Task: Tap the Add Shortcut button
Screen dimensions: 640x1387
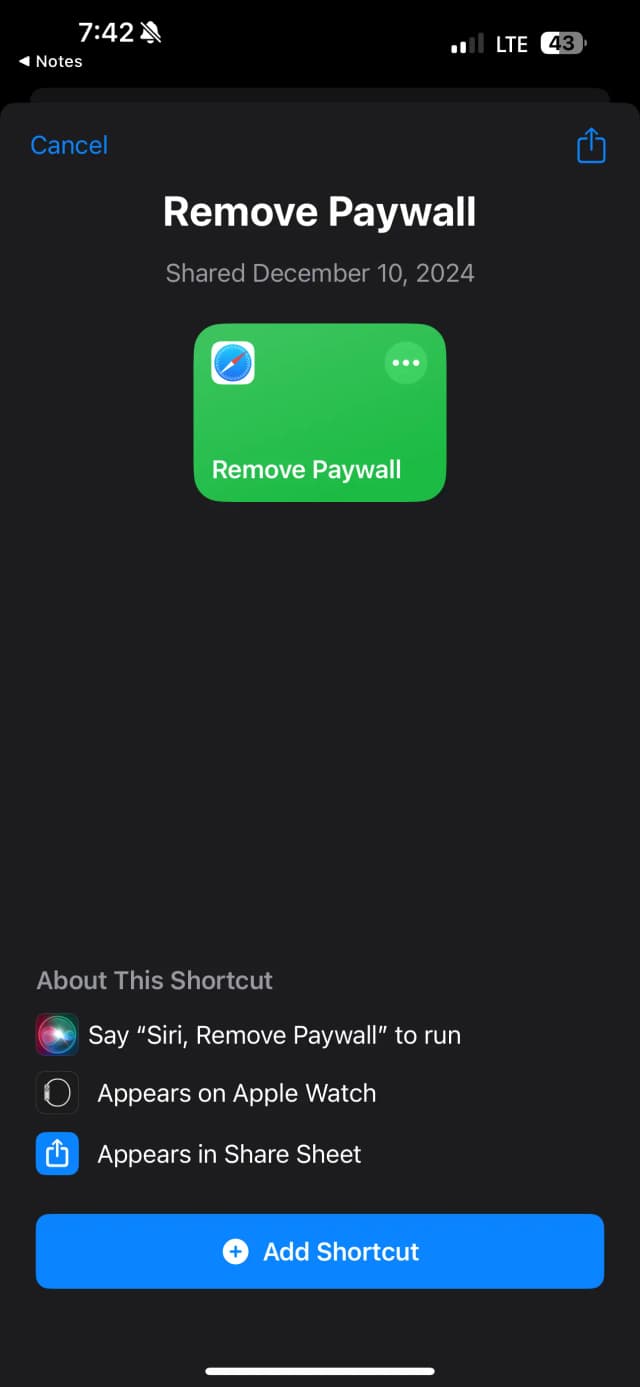Action: 320,1251
